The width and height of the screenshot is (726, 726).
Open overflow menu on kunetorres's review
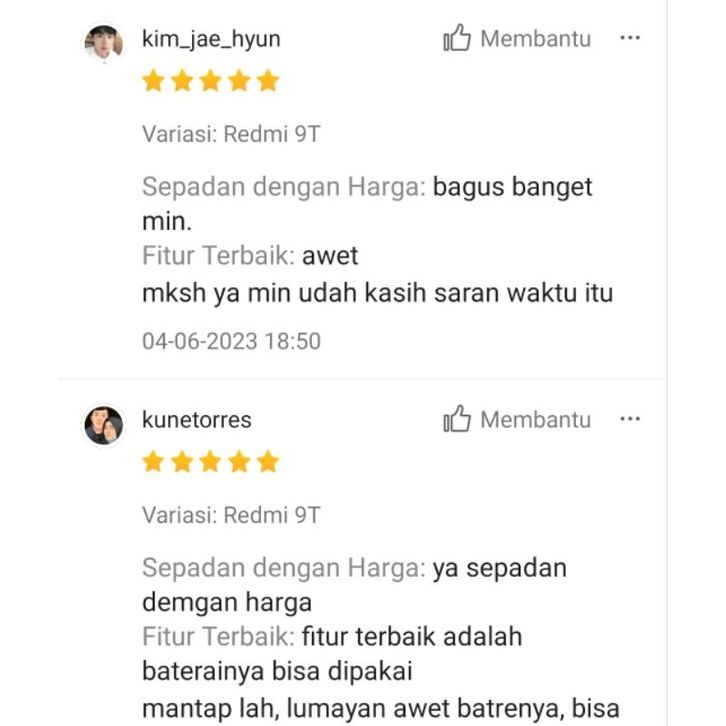629,419
